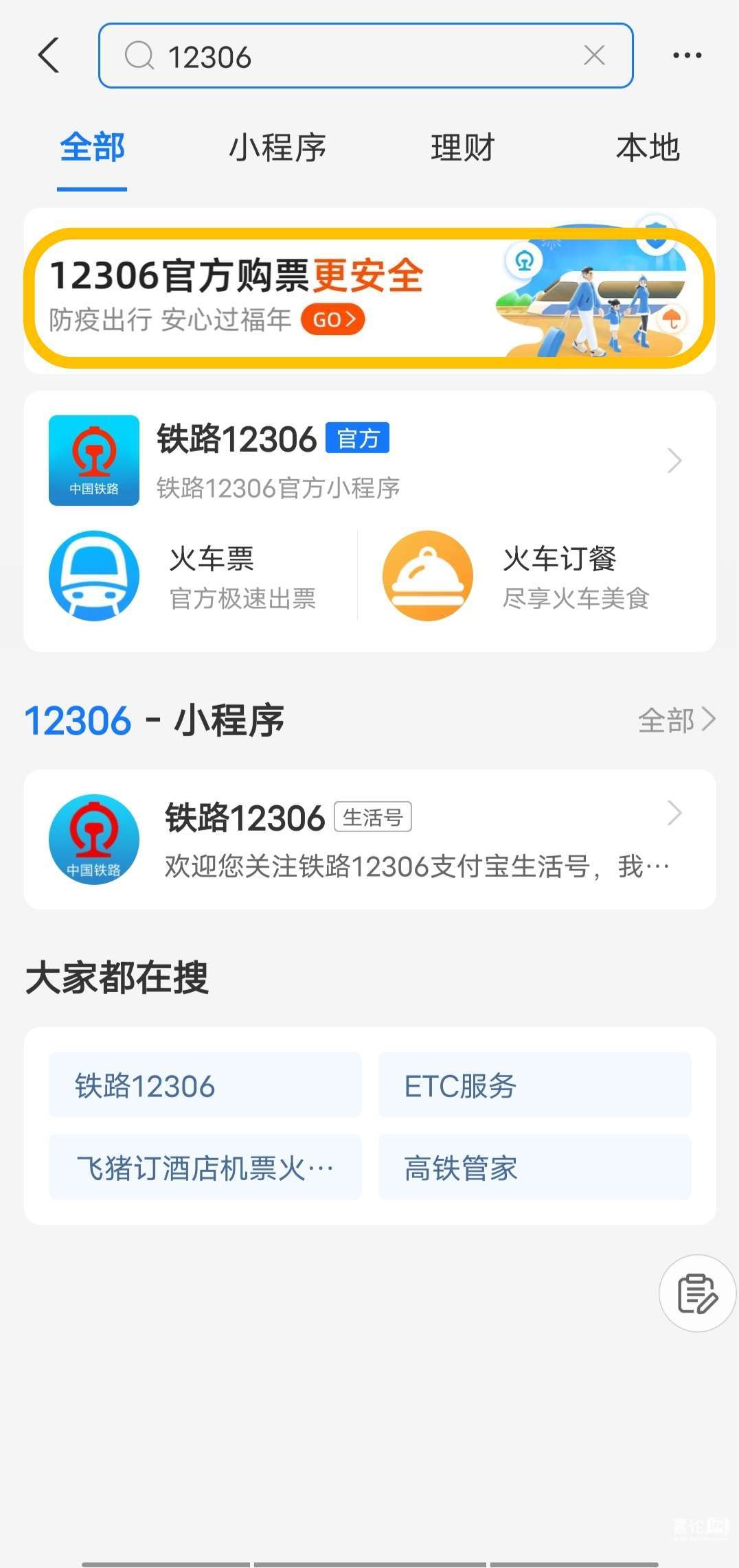Open the three-dot overflow menu
Image resolution: width=739 pixels, height=1568 pixels.
(x=687, y=56)
